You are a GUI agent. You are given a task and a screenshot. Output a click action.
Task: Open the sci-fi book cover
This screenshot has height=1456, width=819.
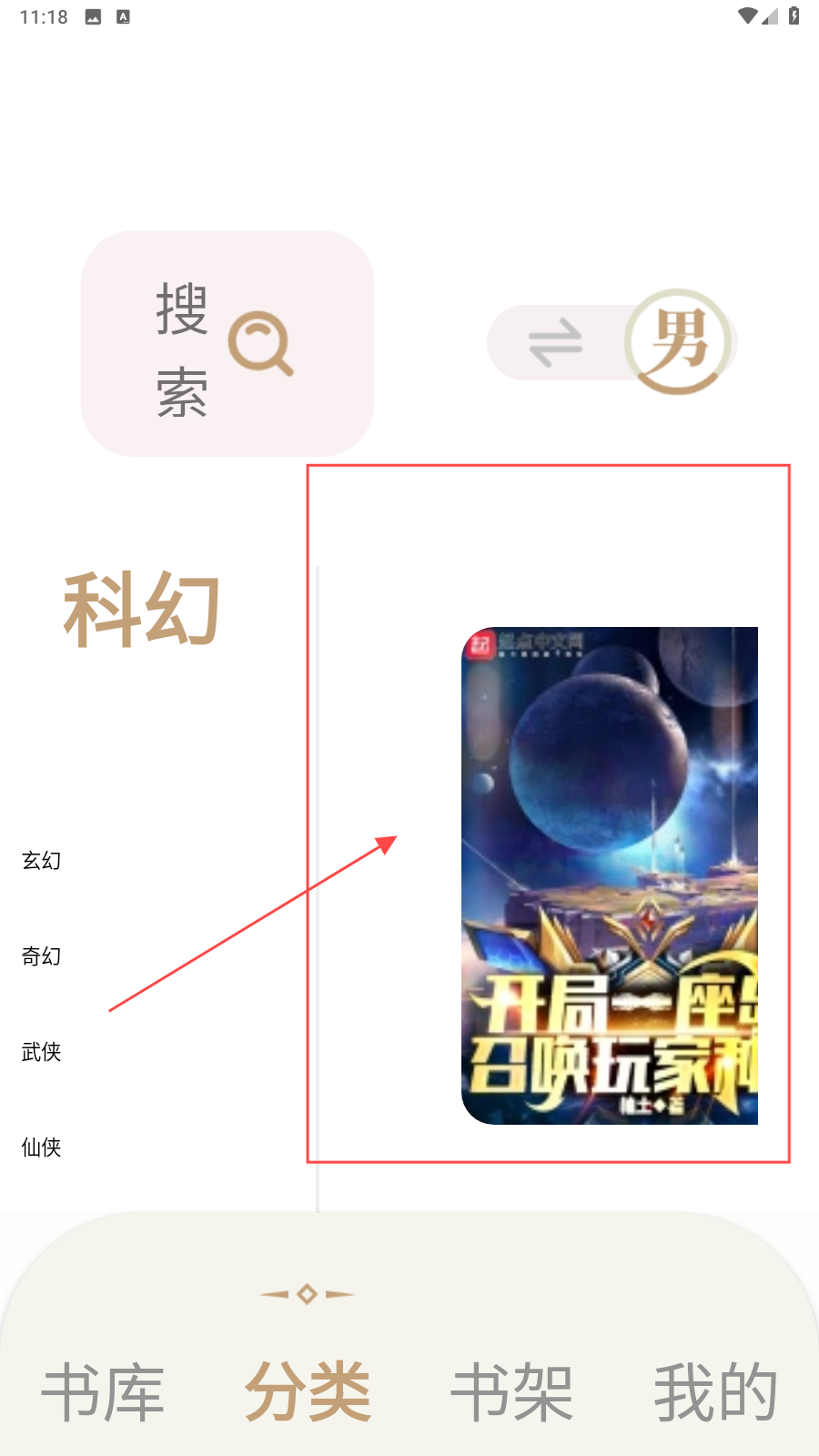tap(609, 875)
